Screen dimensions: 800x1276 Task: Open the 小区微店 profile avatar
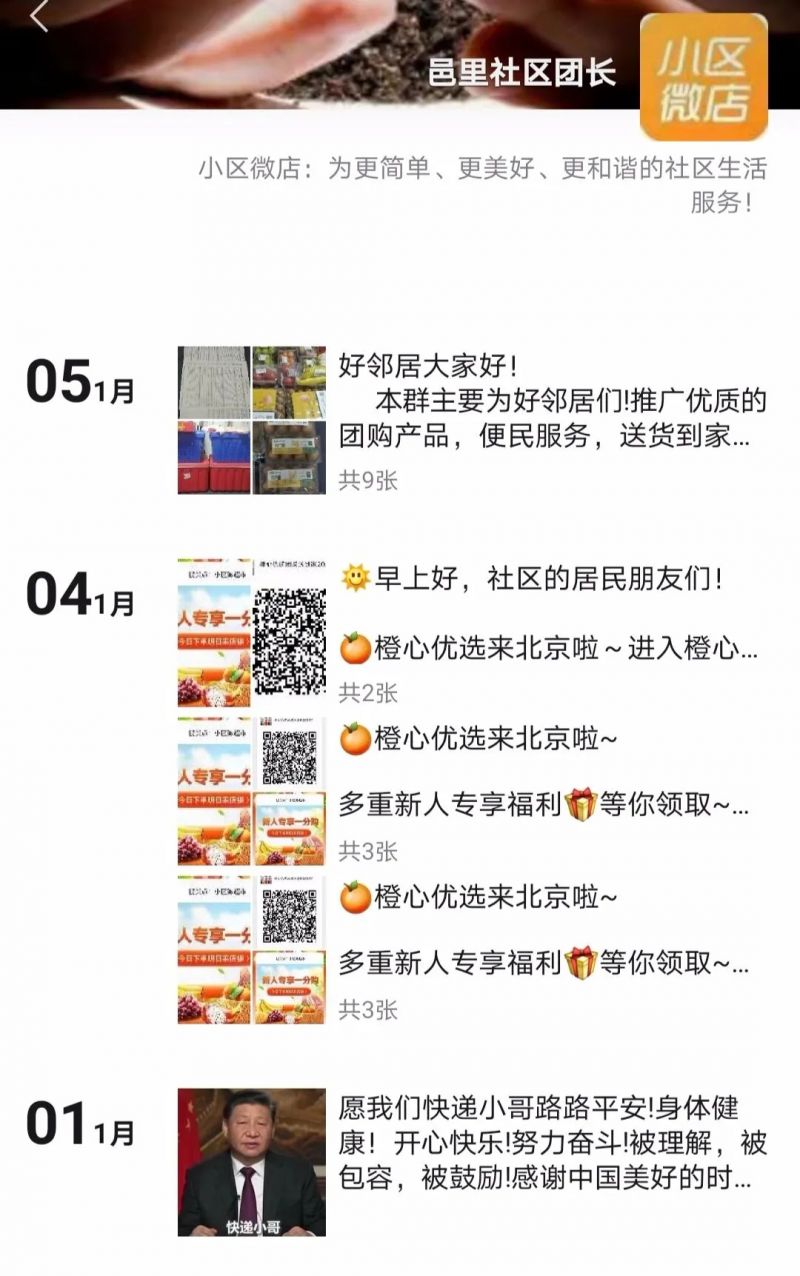(x=703, y=78)
